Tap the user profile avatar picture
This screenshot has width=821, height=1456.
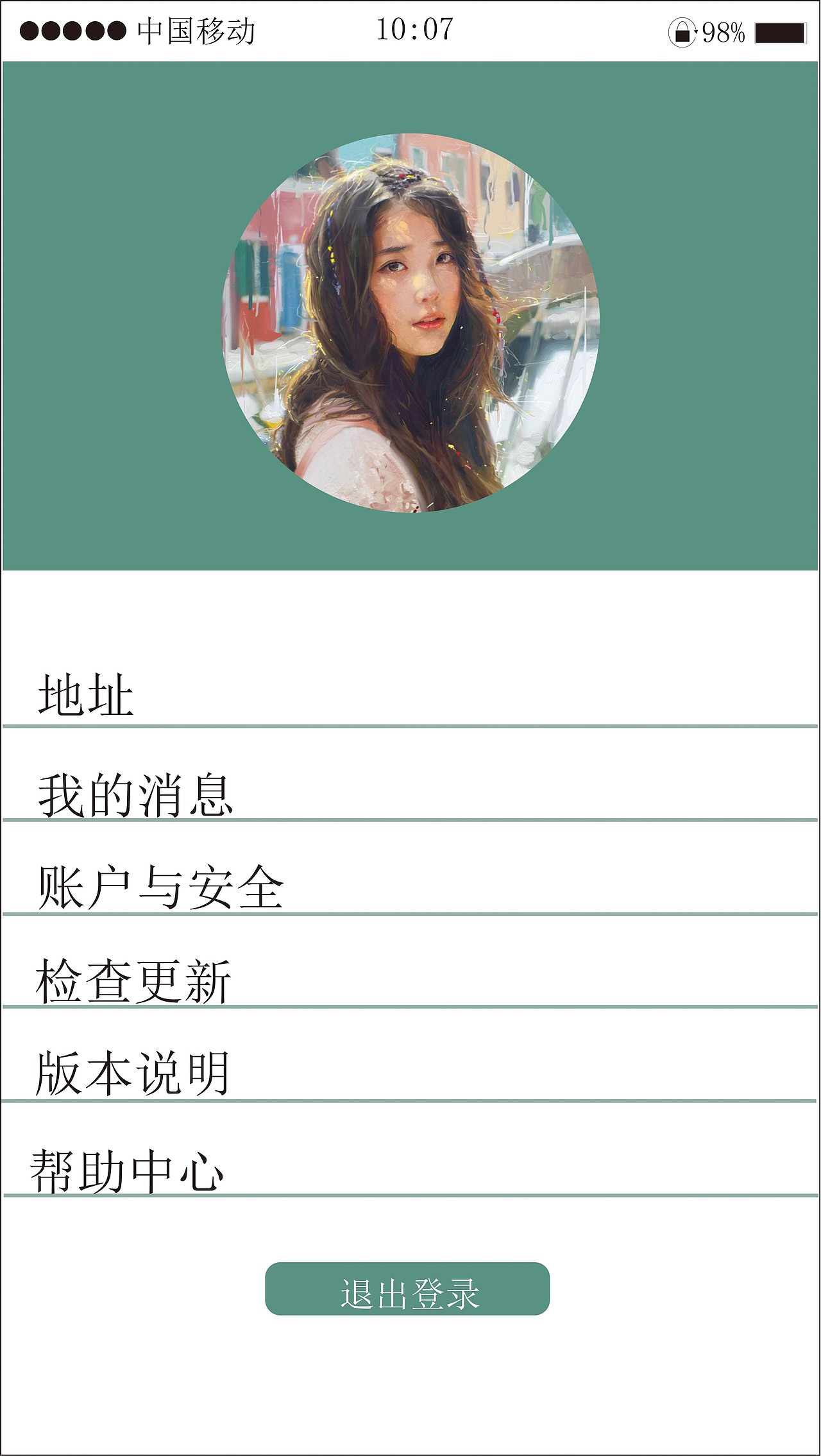[x=410, y=322]
